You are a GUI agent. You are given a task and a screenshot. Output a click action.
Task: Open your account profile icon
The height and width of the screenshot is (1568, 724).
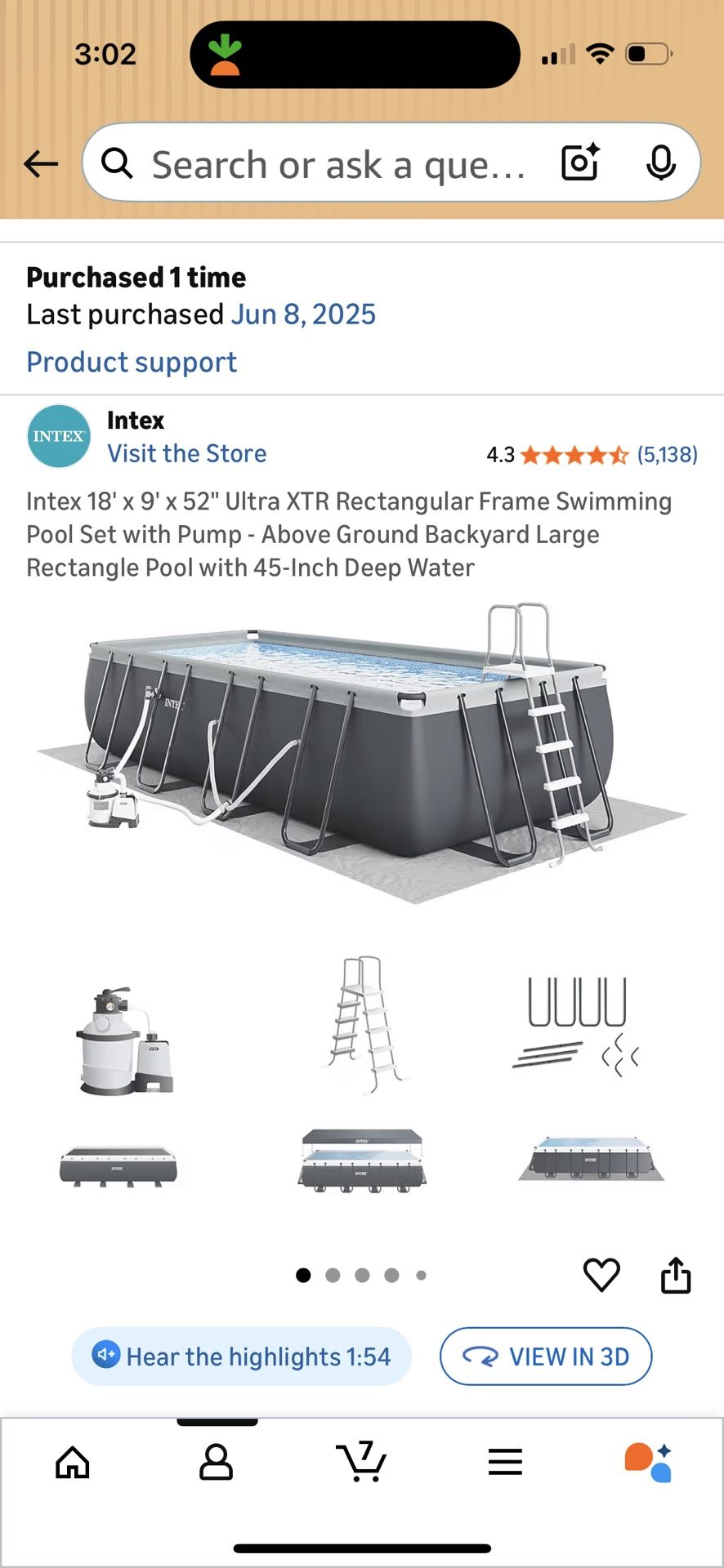[x=217, y=1462]
